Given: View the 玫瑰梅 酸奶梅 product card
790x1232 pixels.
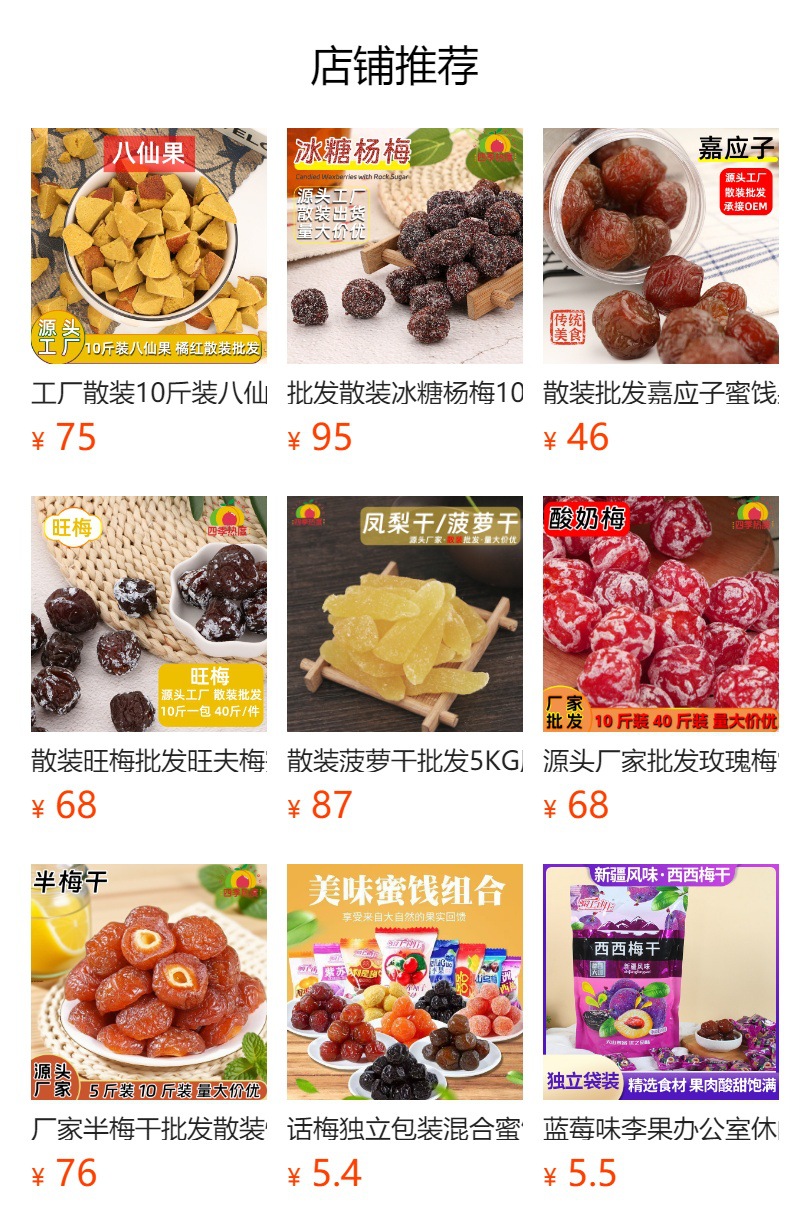Looking at the screenshot, I should pyautogui.click(x=660, y=614).
